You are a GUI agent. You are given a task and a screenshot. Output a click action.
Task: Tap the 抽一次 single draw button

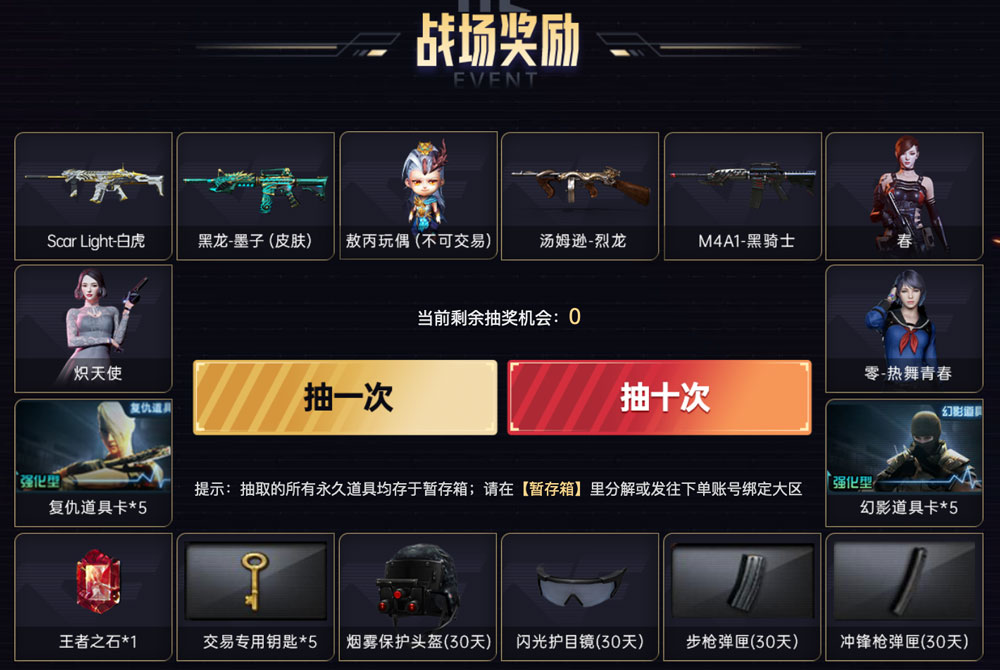345,397
